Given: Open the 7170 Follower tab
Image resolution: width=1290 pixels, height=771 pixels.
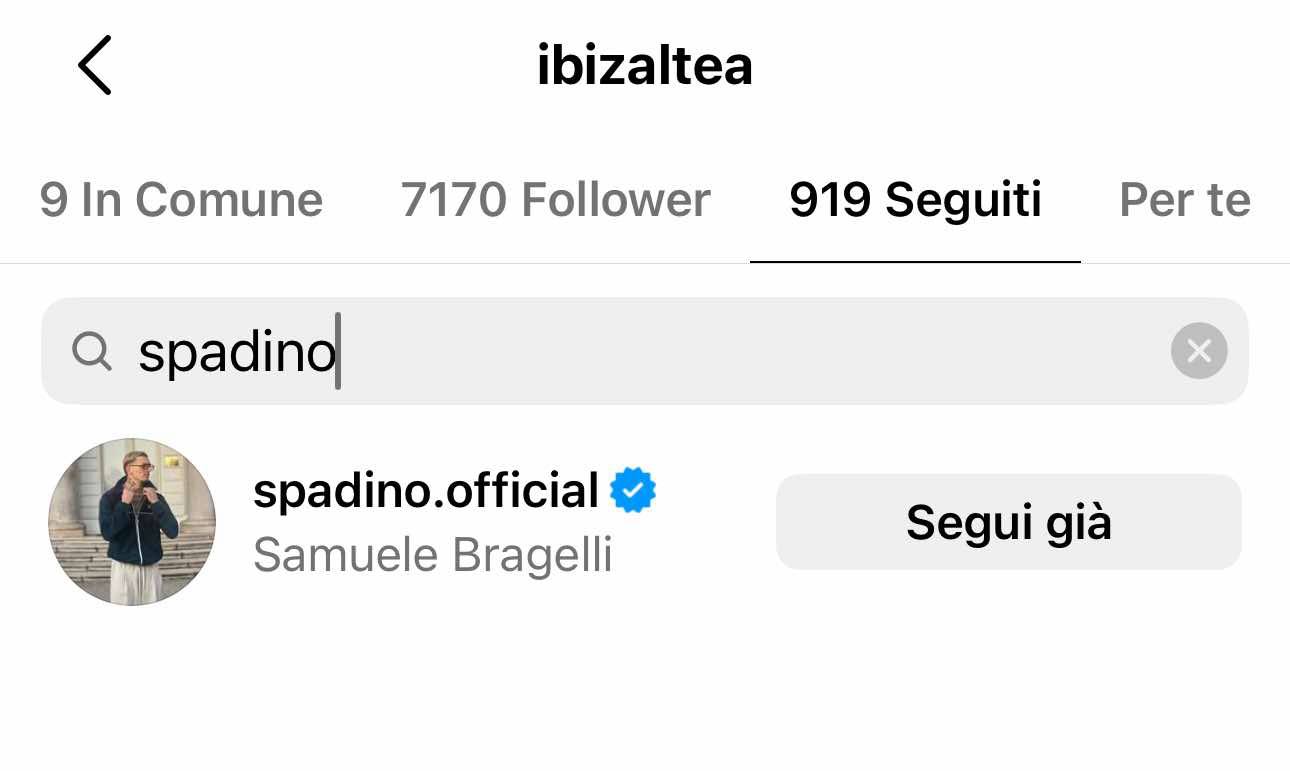Looking at the screenshot, I should [x=555, y=200].
